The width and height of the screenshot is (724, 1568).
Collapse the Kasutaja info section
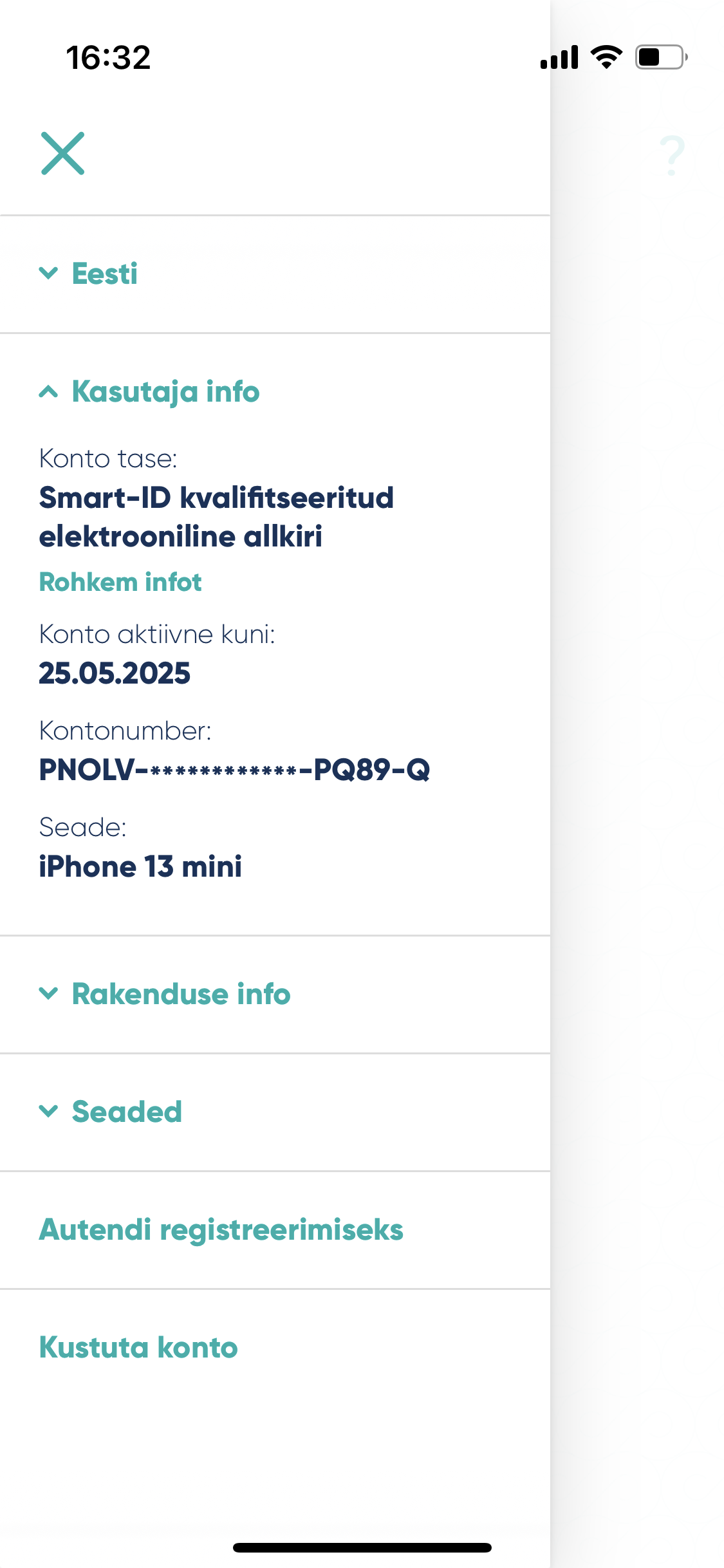[x=275, y=391]
